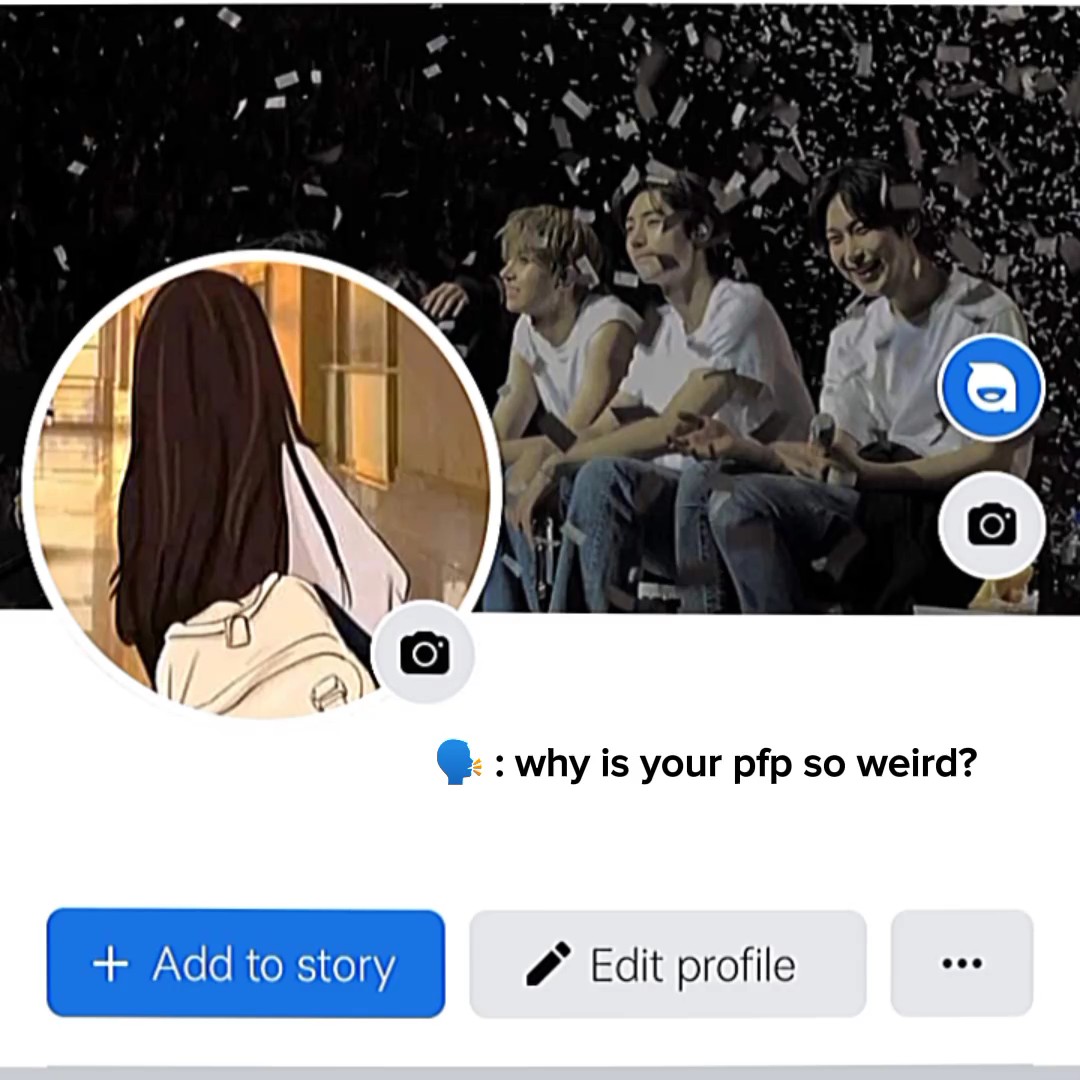Image resolution: width=1080 pixels, height=1080 pixels.
Task: Open Edit profile
Action: coord(667,964)
